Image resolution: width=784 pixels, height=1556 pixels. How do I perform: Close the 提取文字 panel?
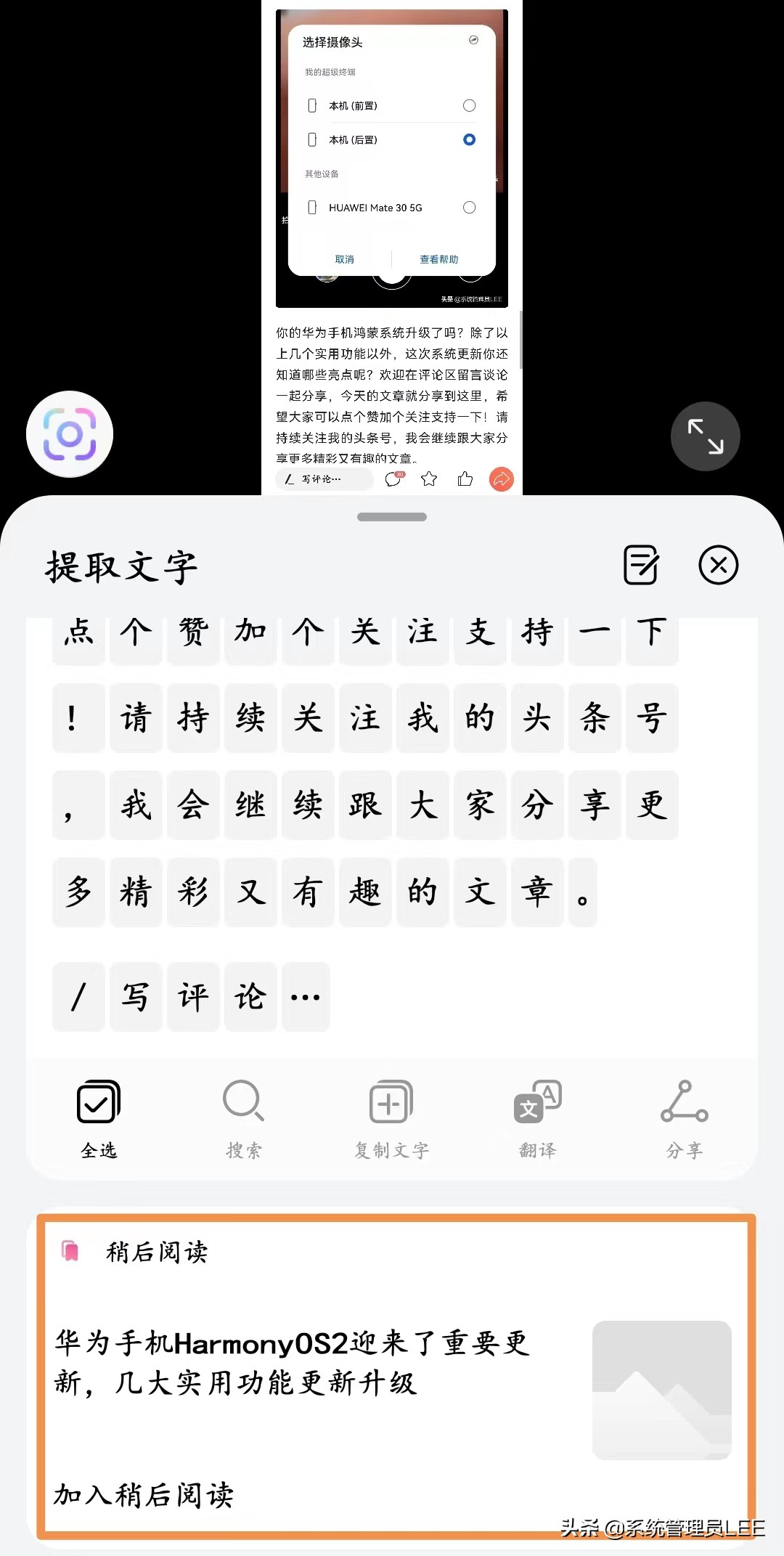718,566
